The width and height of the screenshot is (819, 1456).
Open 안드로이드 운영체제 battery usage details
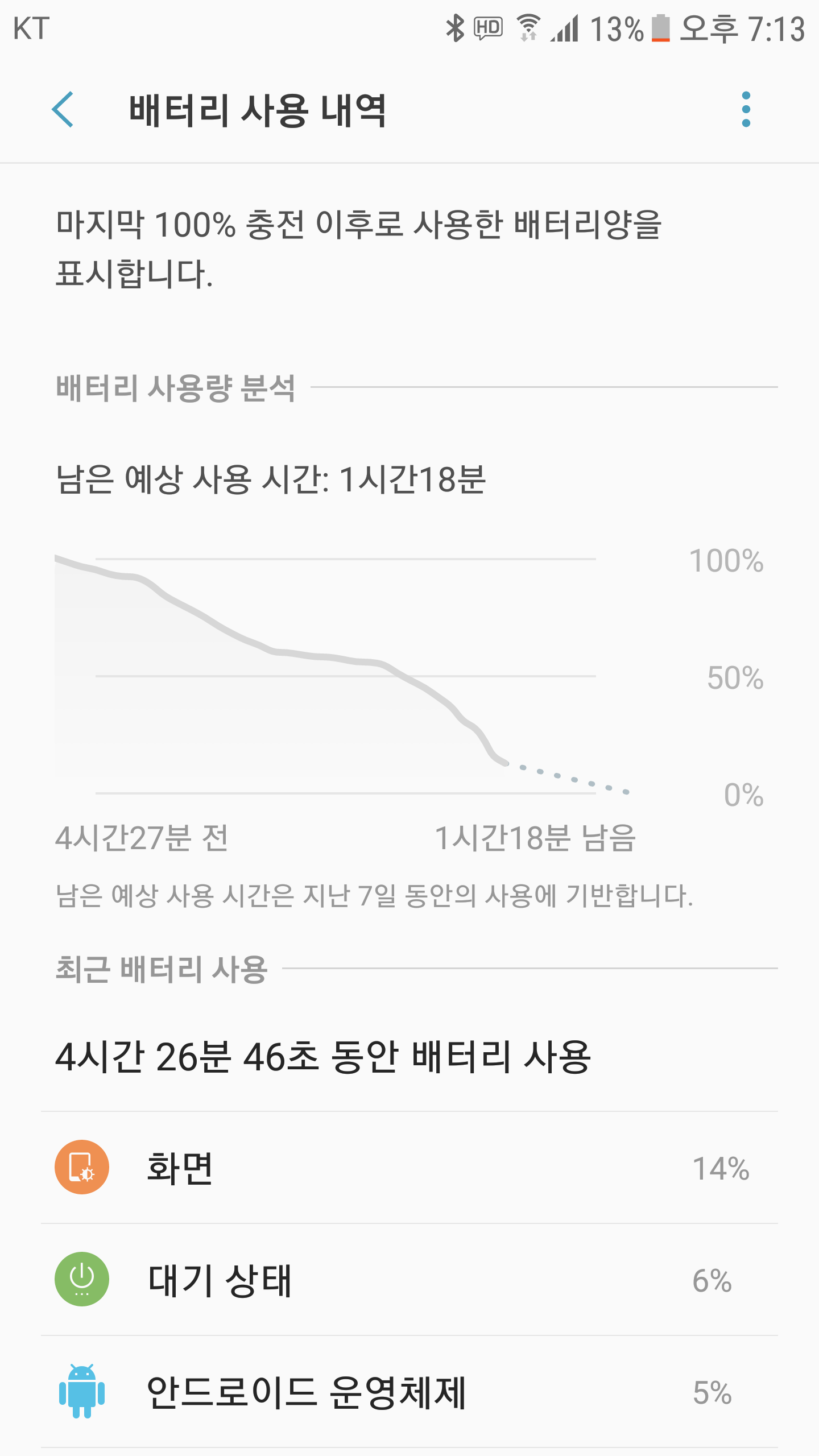click(409, 1392)
